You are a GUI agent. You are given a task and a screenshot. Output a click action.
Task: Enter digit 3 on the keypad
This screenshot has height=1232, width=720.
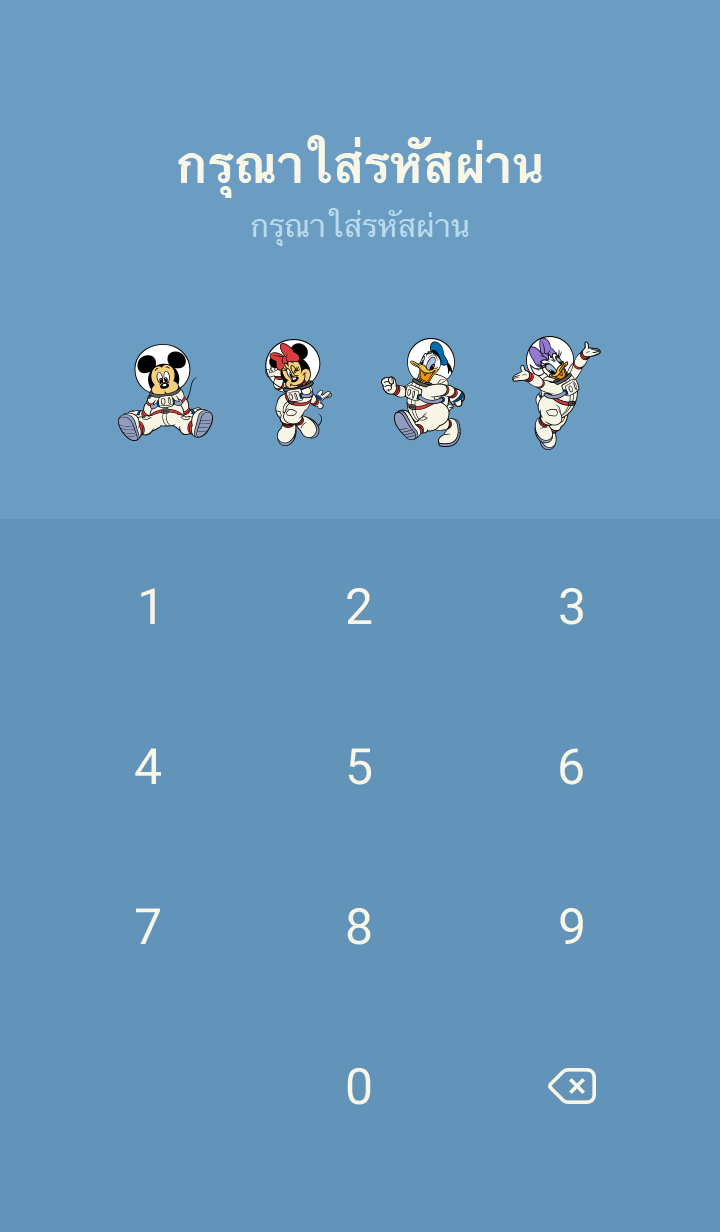[571, 607]
